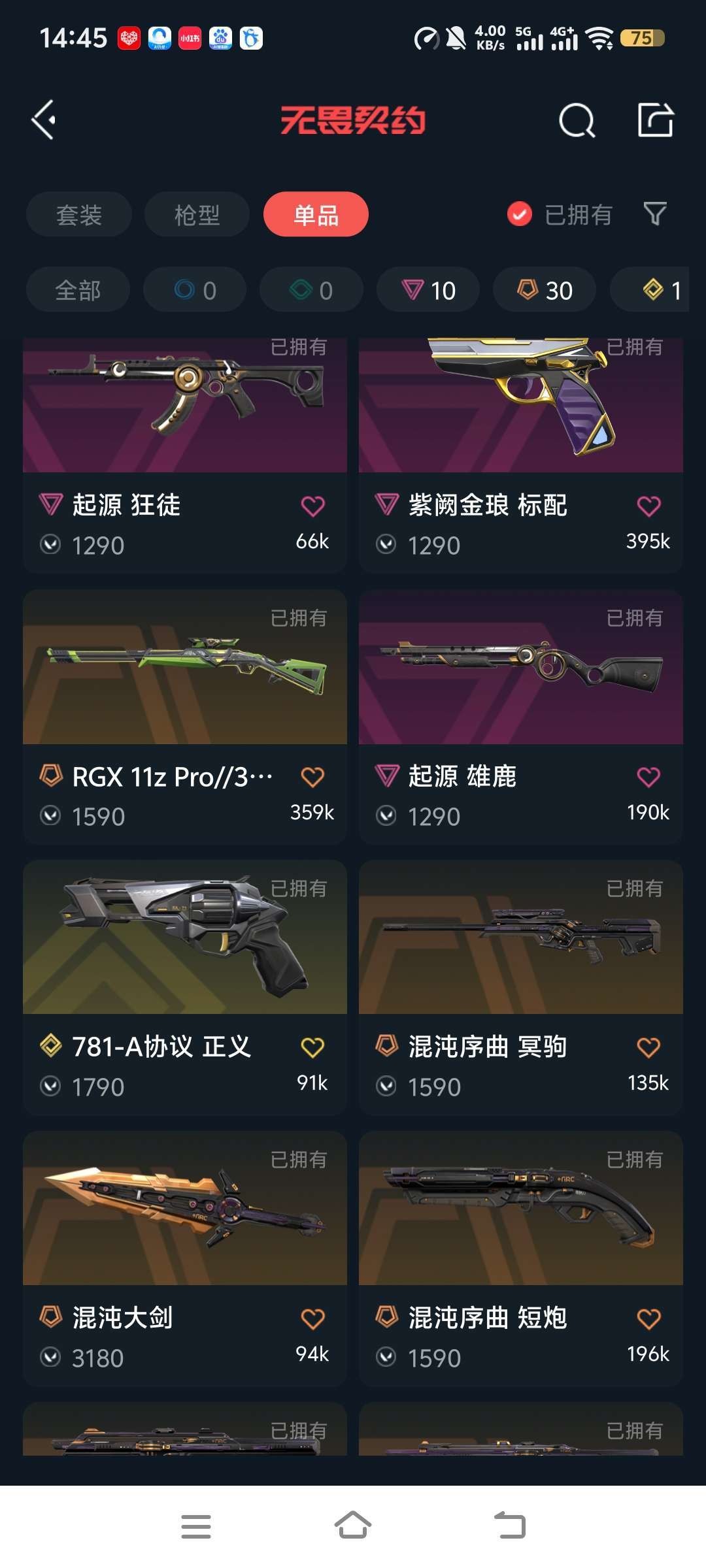The height and width of the screenshot is (1568, 706).
Task: Filter by the purple tier chip showing 10
Action: click(x=428, y=289)
